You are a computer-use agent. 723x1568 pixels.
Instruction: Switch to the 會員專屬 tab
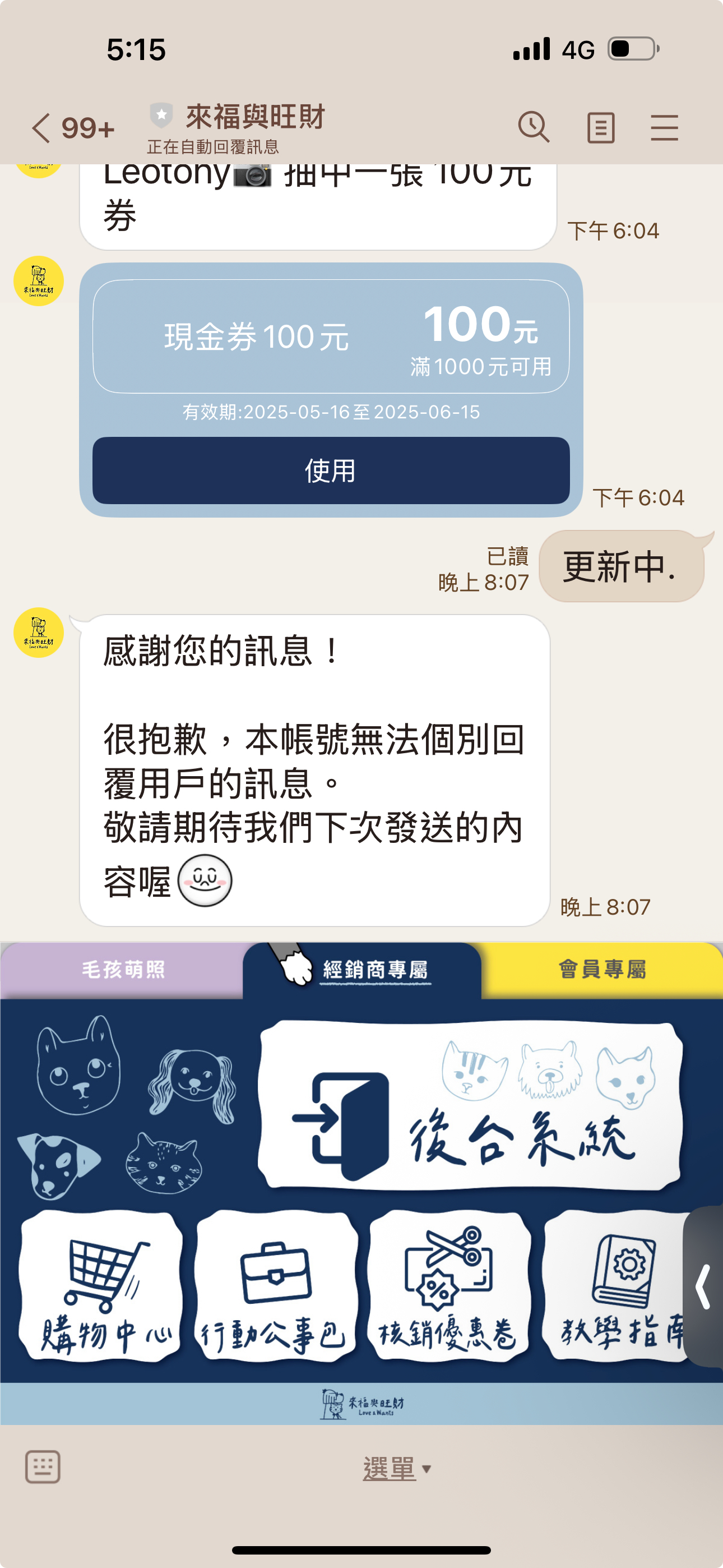(x=601, y=970)
